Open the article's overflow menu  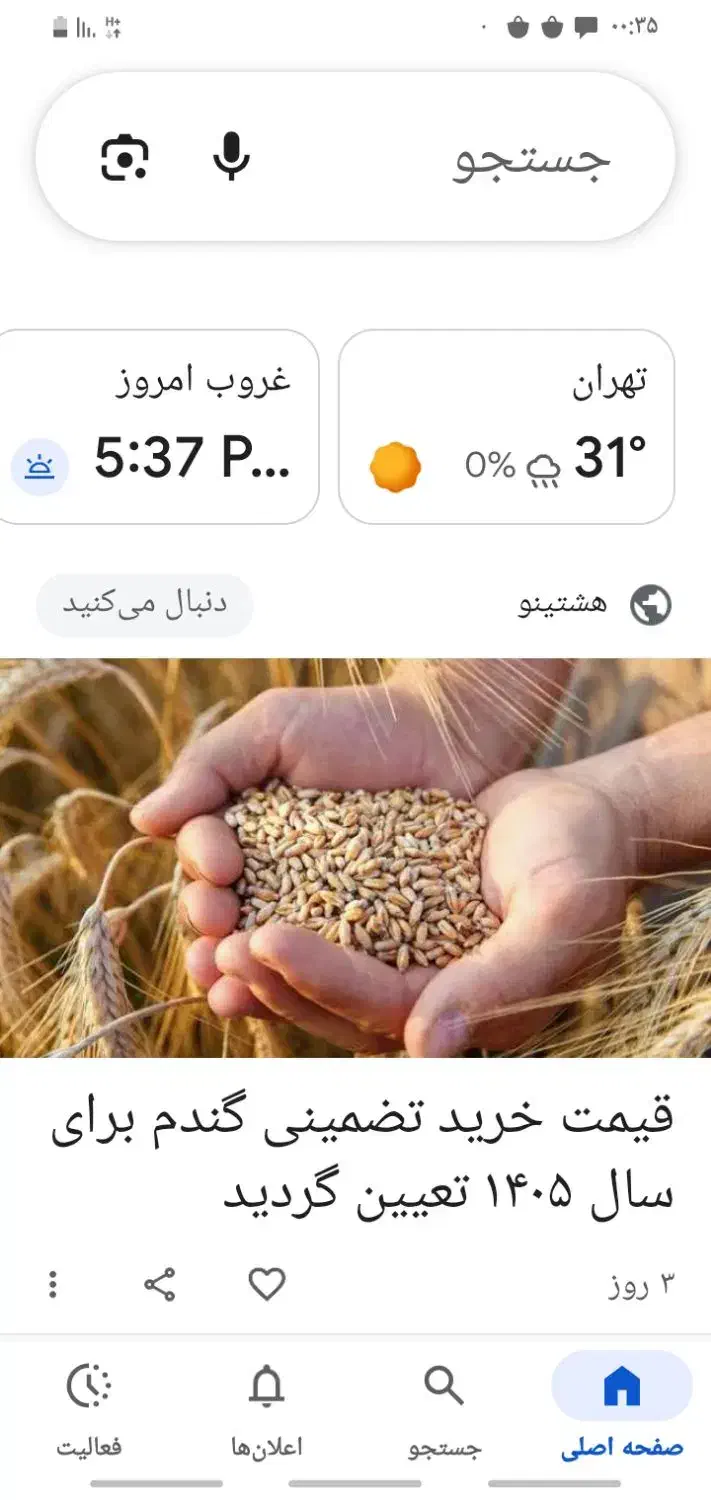53,1284
